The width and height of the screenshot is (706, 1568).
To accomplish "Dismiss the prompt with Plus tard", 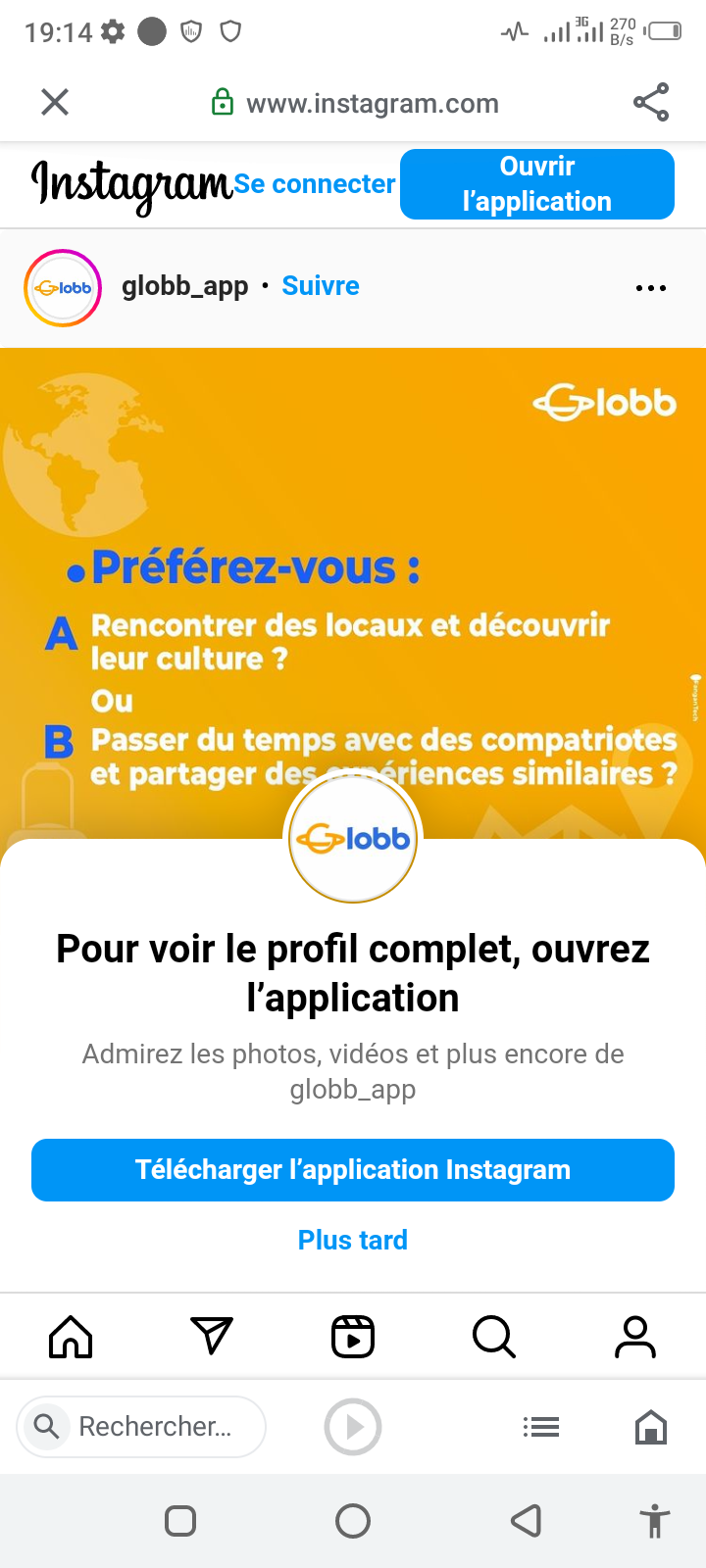I will coord(353,1240).
